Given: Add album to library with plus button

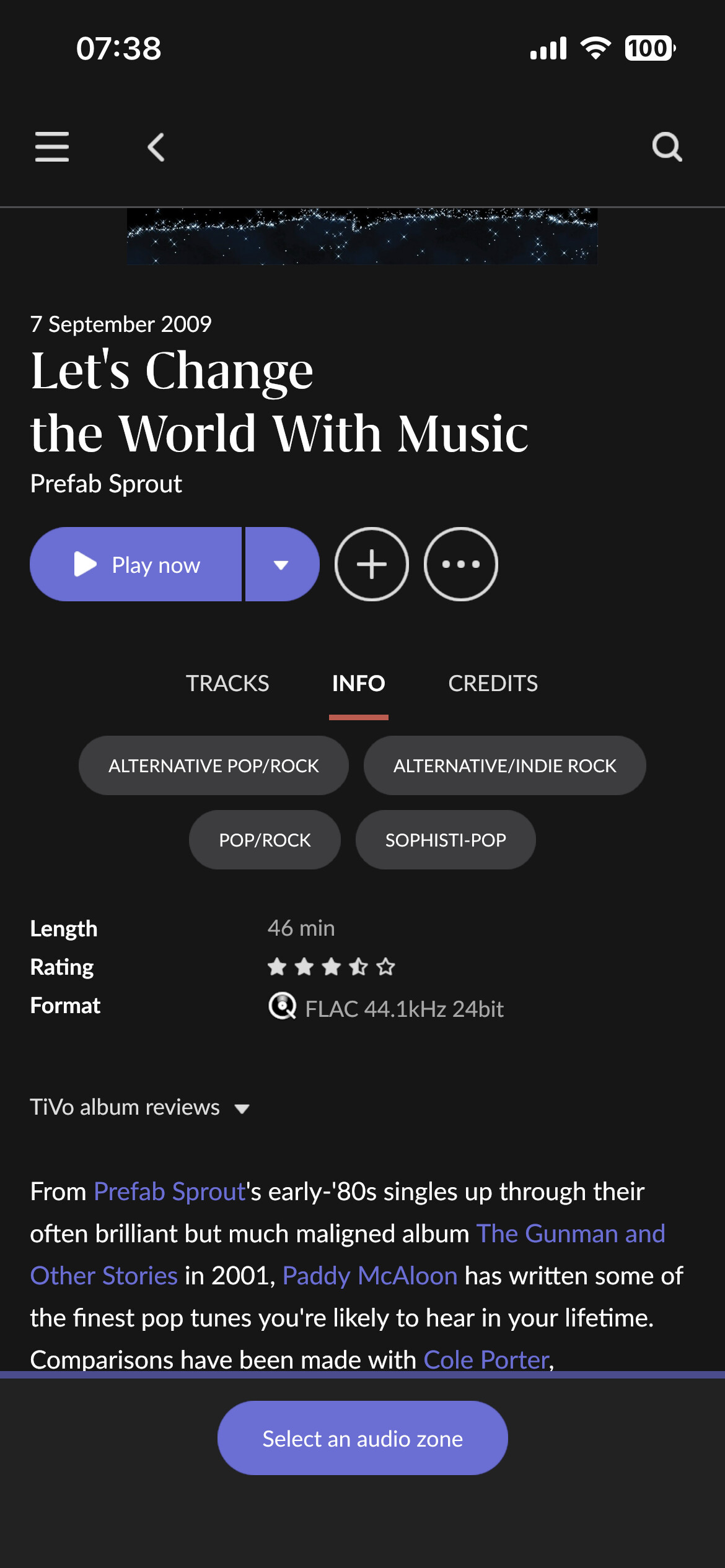Looking at the screenshot, I should [x=372, y=564].
